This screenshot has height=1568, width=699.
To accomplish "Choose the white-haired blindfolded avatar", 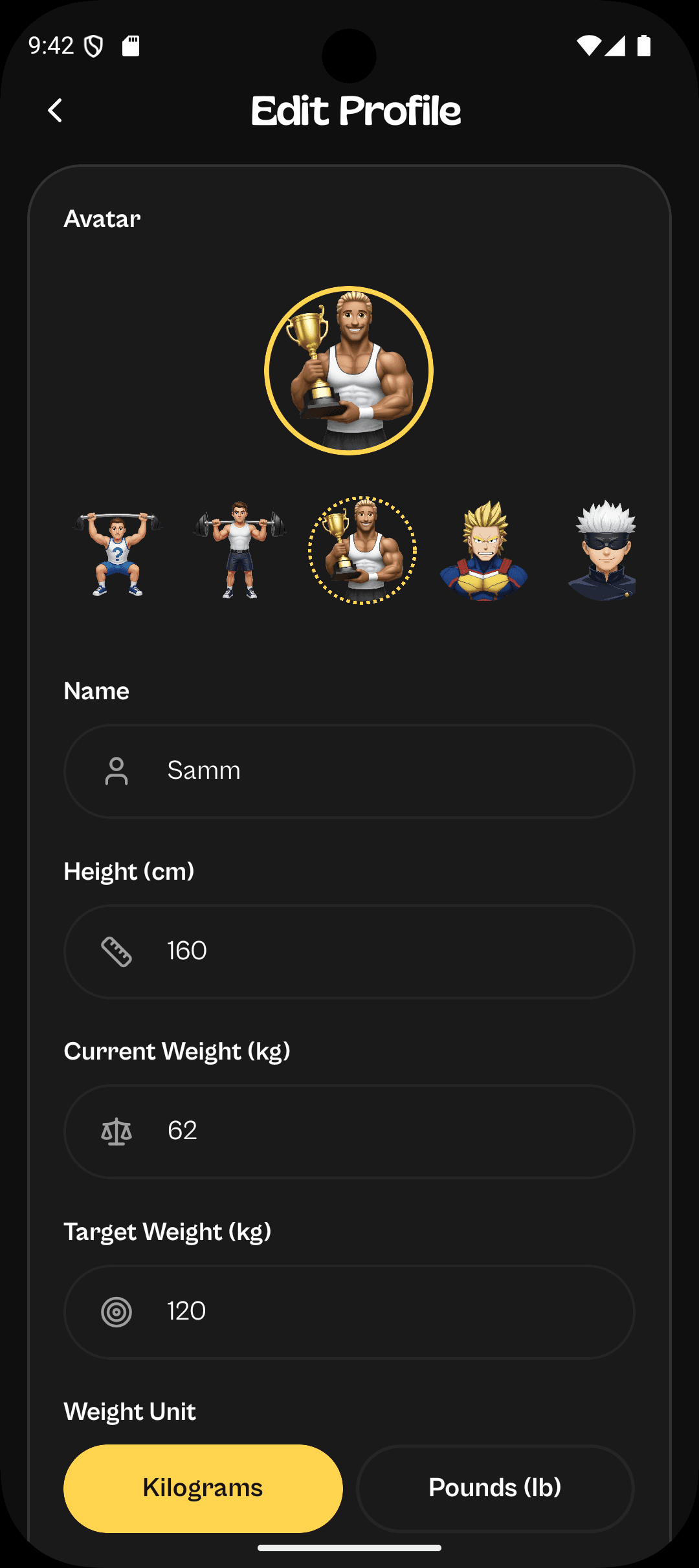I will 603,550.
